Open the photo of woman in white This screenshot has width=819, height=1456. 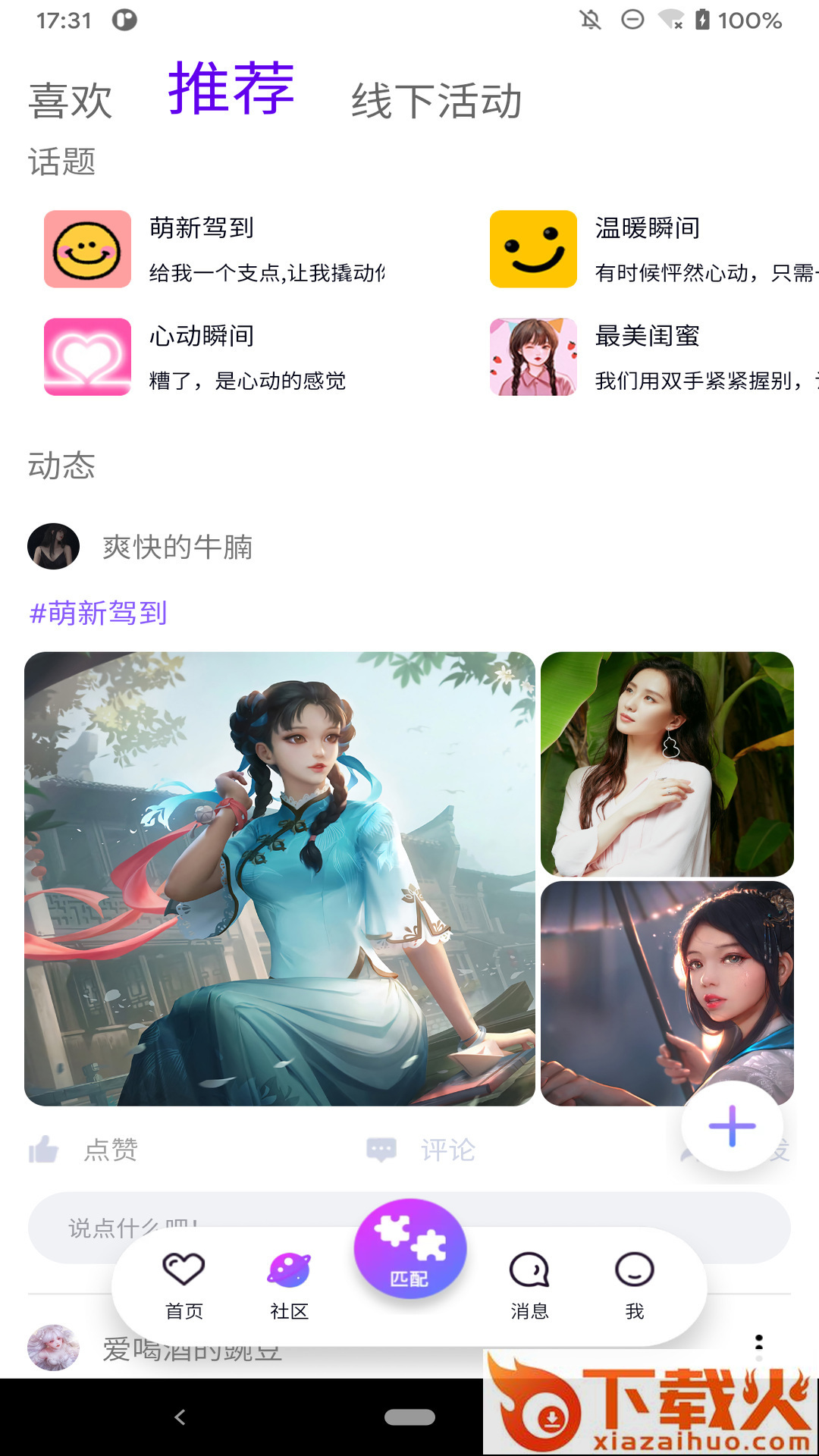tap(667, 764)
